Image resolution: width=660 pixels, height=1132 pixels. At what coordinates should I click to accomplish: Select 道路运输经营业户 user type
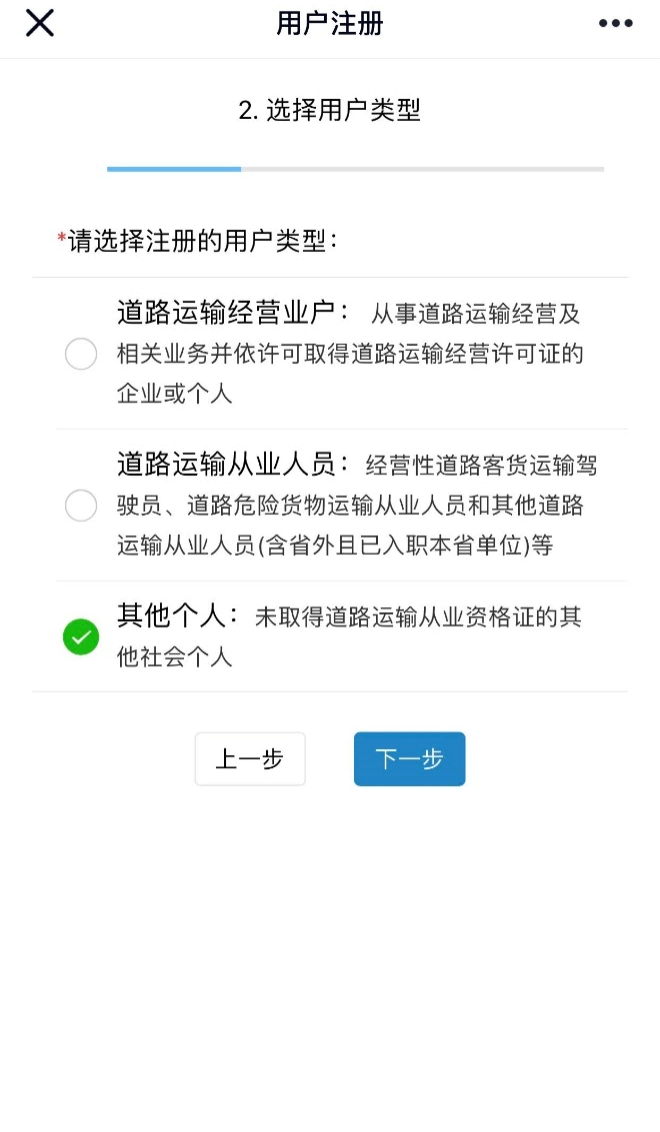pos(81,354)
